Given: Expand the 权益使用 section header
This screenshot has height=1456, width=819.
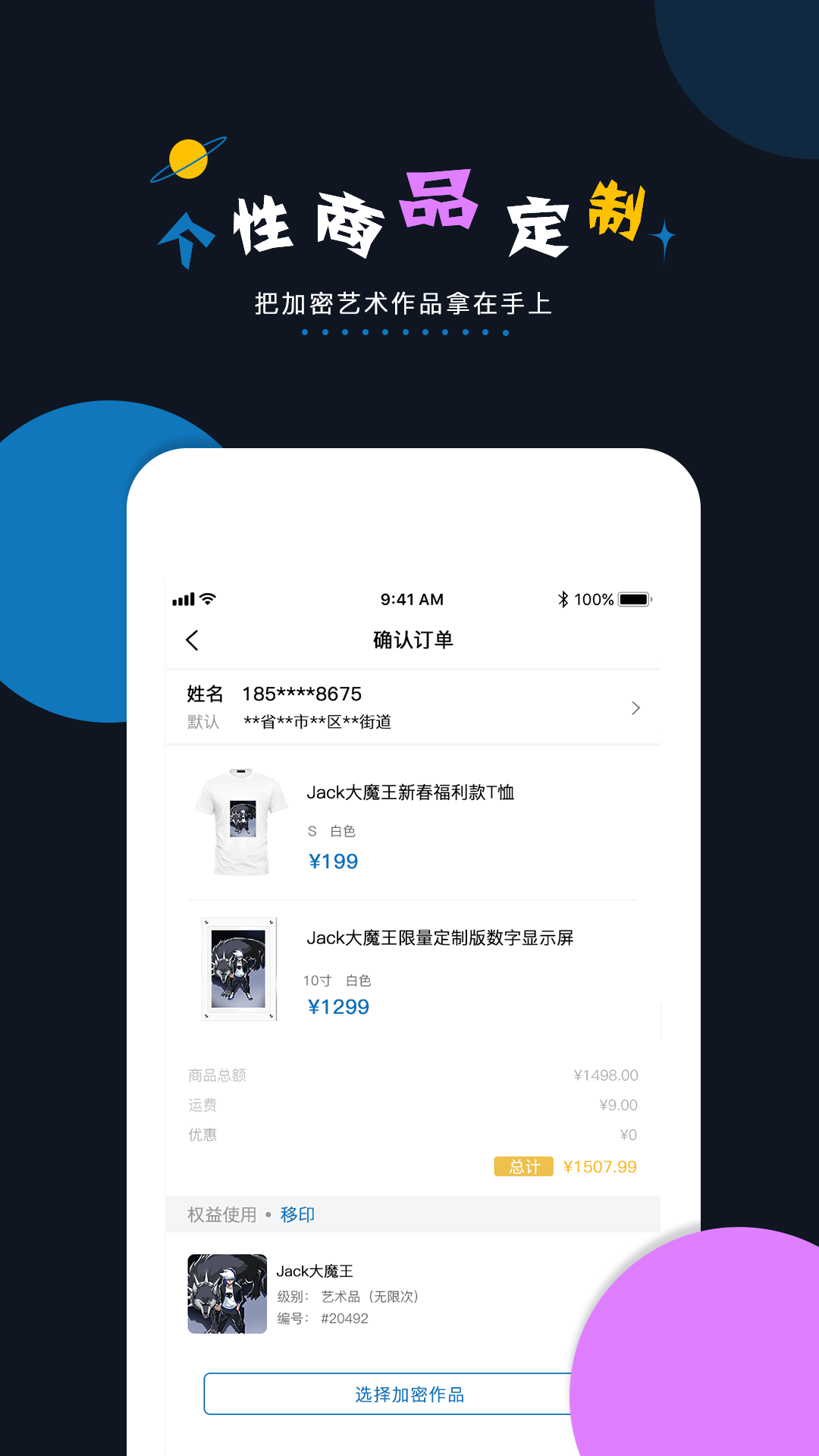Looking at the screenshot, I should click(221, 1214).
